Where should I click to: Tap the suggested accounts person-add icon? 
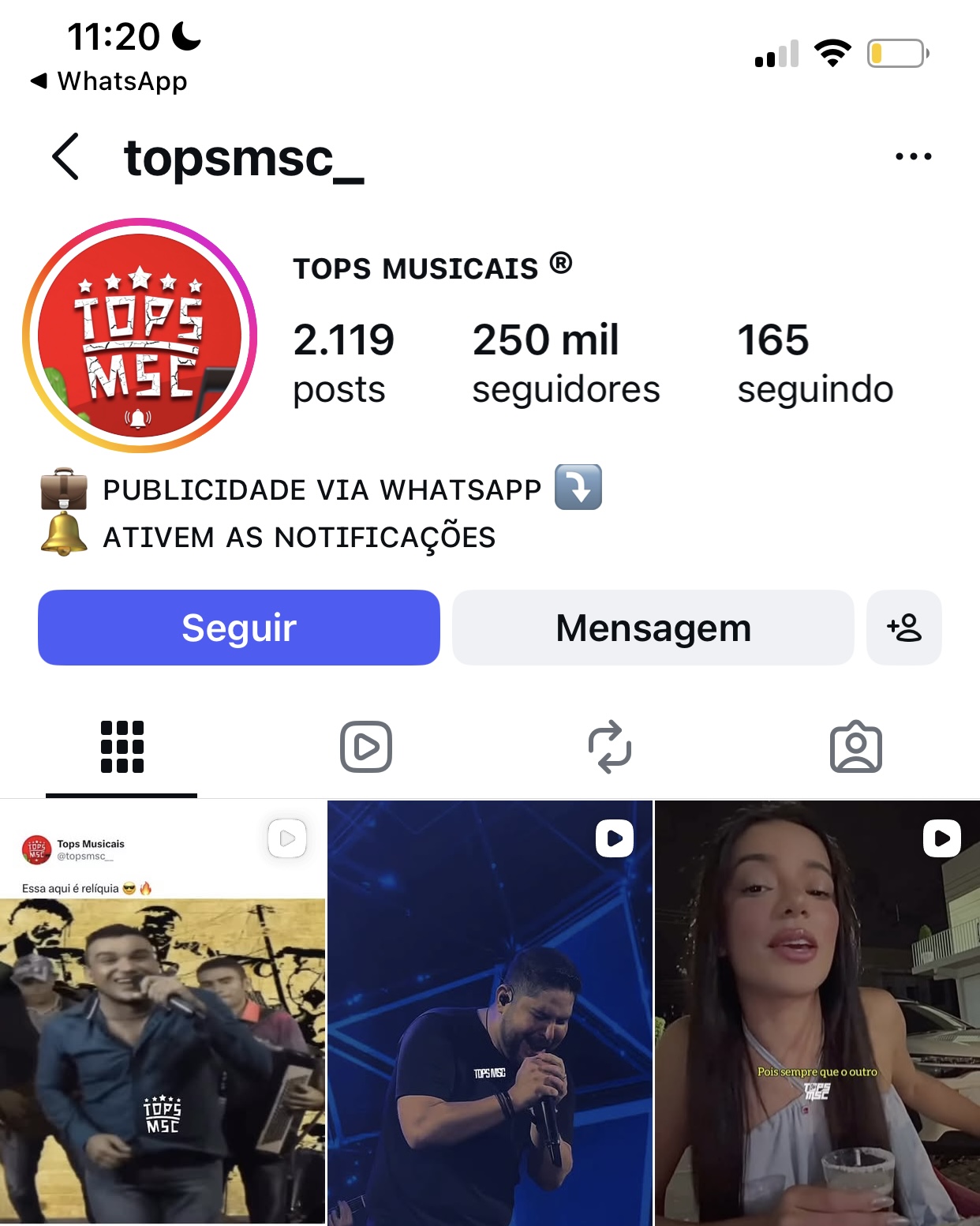pyautogui.click(x=904, y=627)
